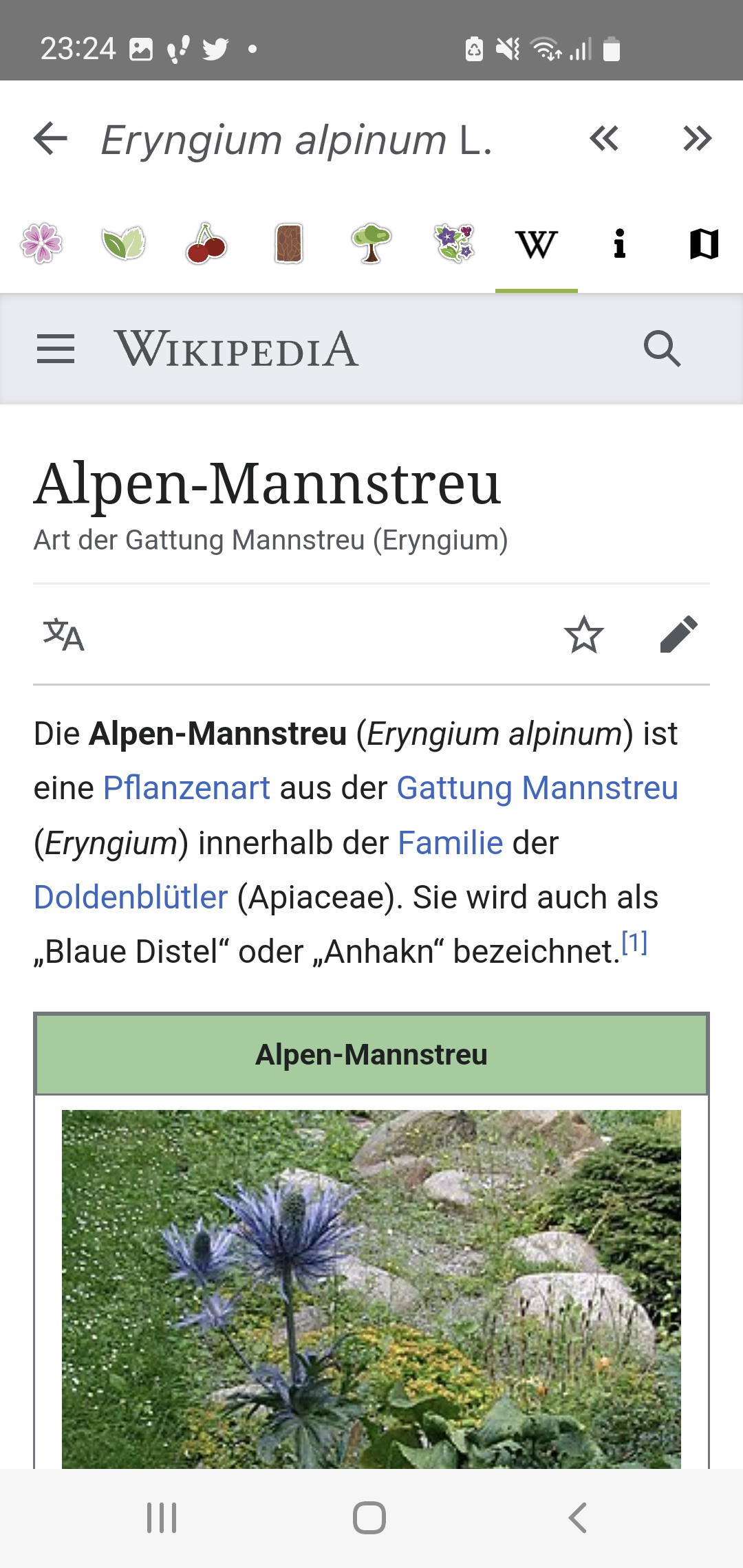Switch to the bark tab

289,243
